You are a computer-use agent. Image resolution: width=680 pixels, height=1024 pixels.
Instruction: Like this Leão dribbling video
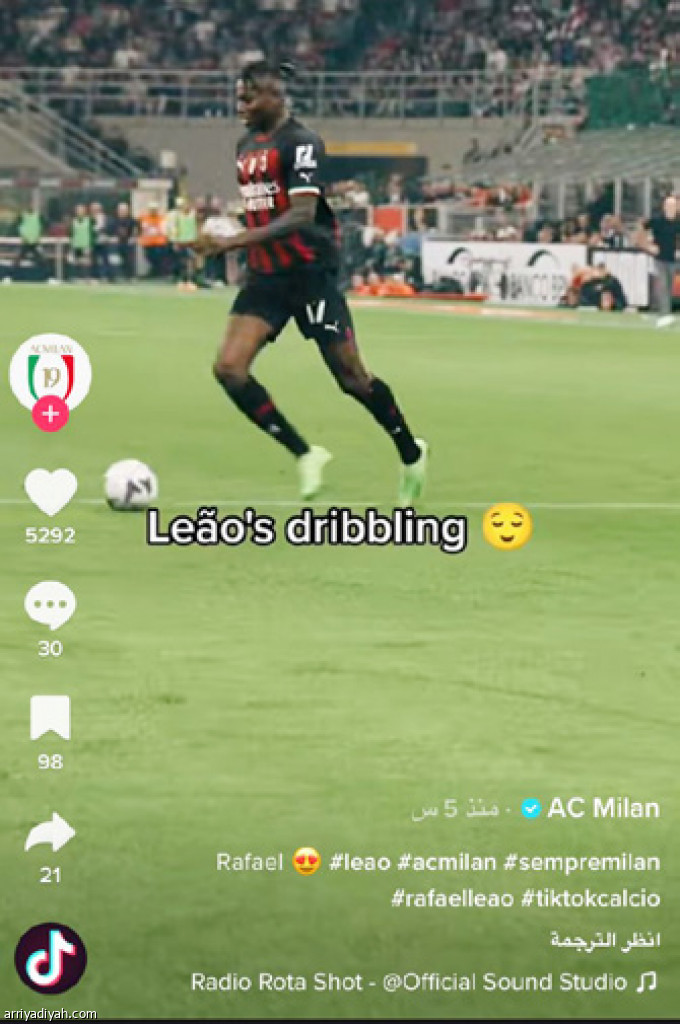(50, 492)
